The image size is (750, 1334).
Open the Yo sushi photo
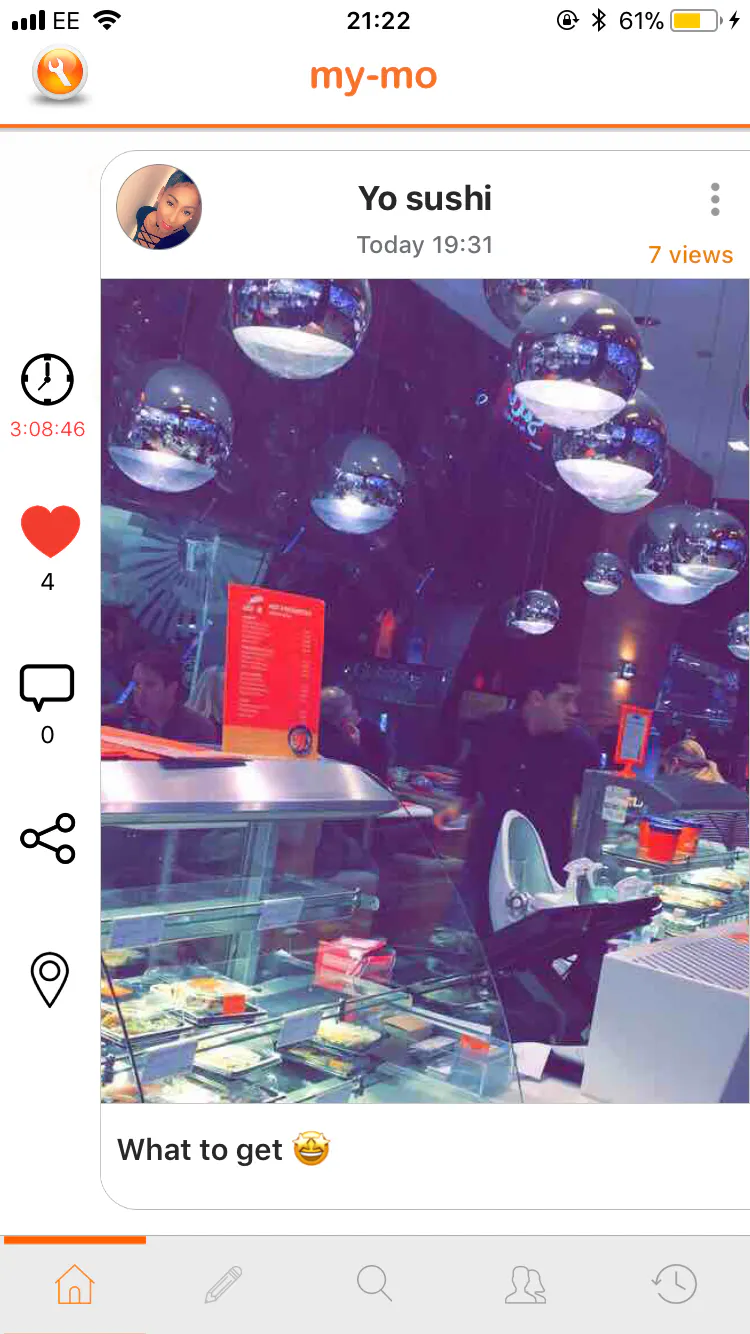425,691
